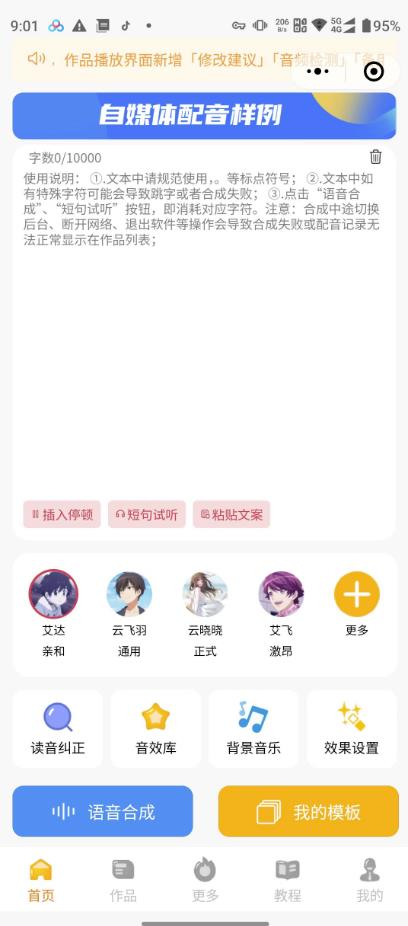Select the 艾达 亲和 voice
408x926 pixels.
coord(54,614)
